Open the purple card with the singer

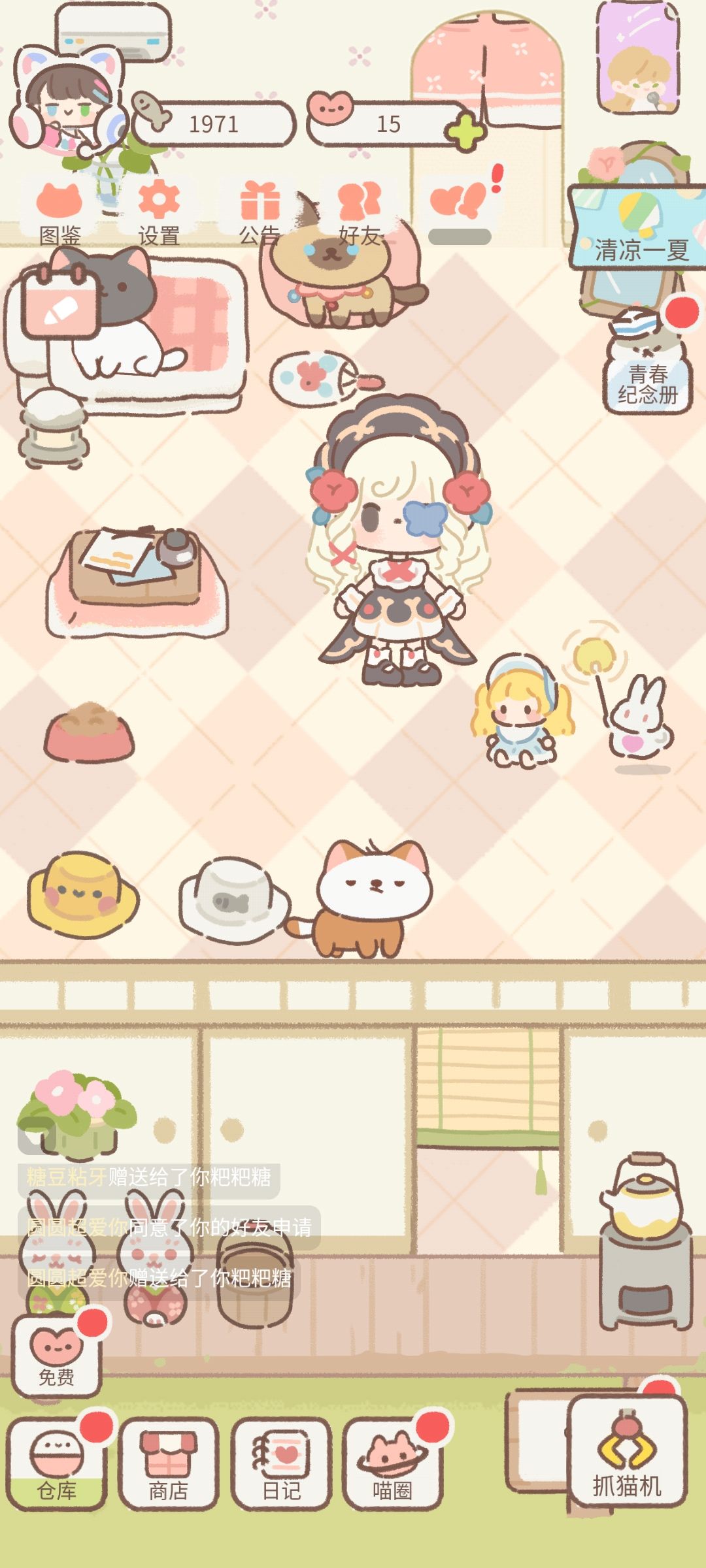click(x=639, y=57)
